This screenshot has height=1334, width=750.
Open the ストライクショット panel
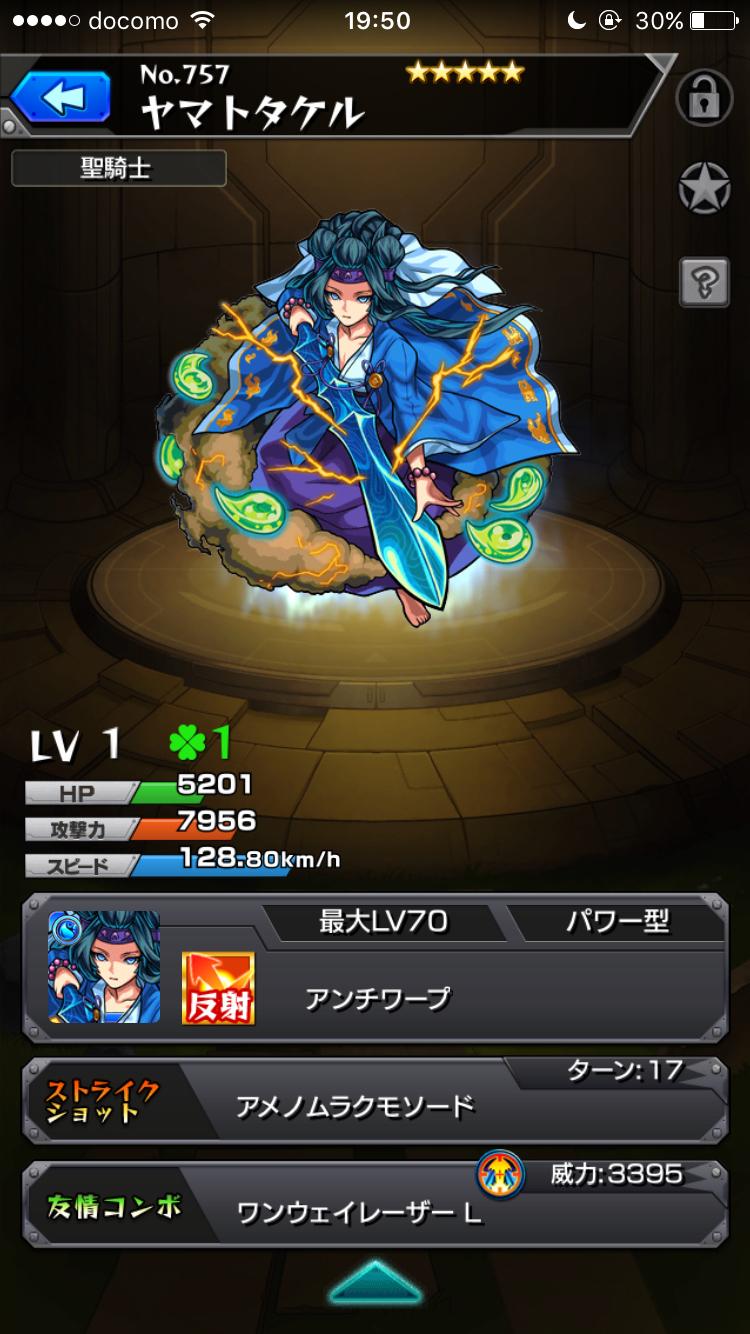pyautogui.click(x=375, y=1101)
